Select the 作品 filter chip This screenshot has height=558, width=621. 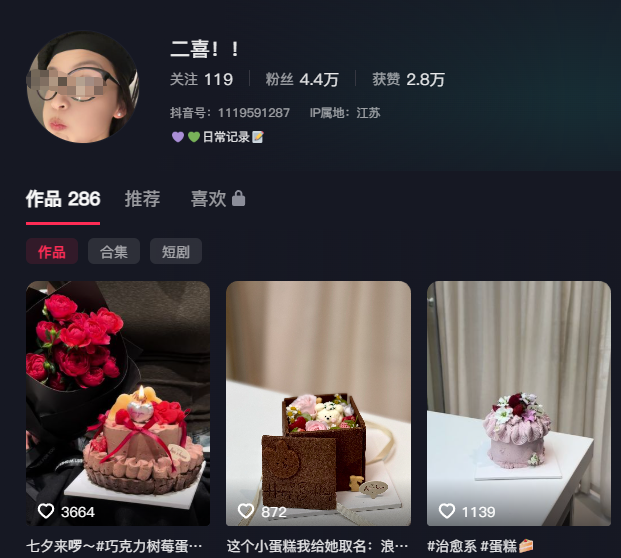coord(51,252)
